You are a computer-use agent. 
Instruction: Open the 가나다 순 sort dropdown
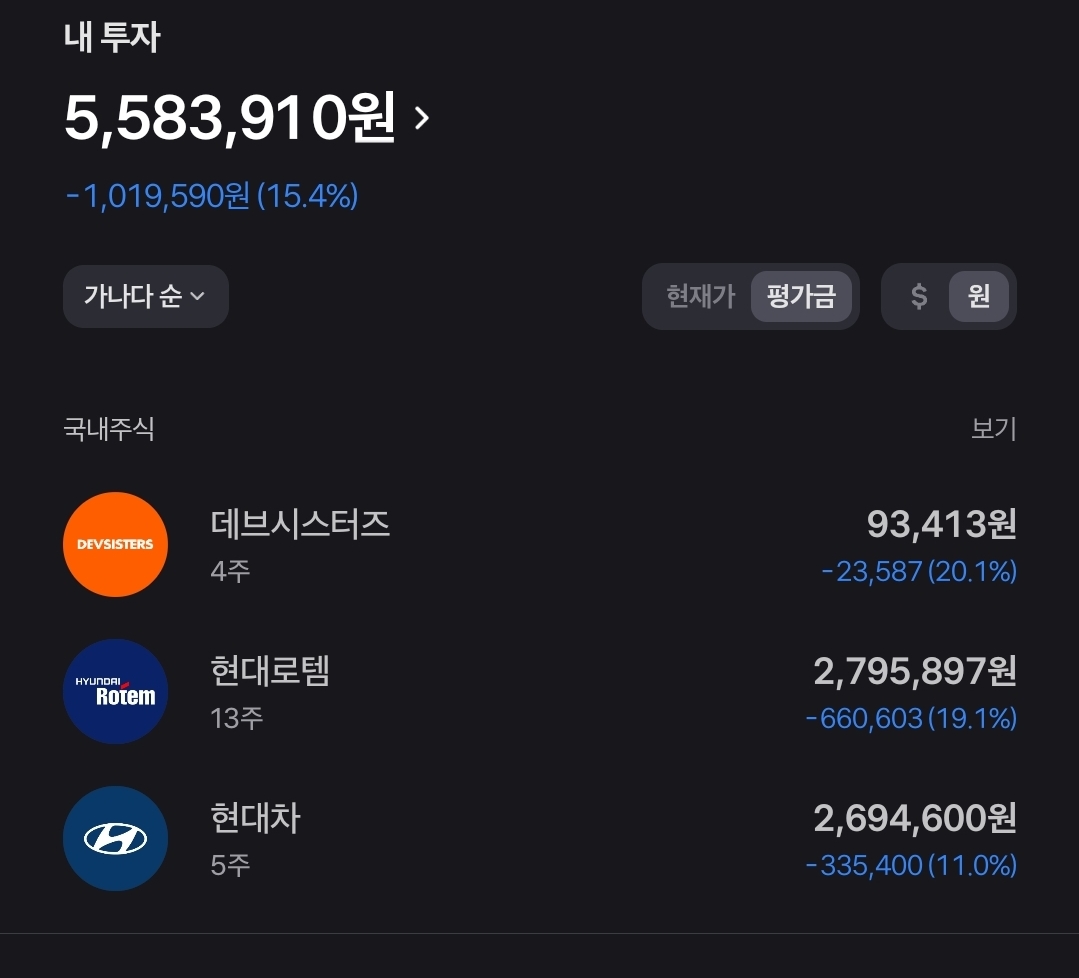pyautogui.click(x=146, y=297)
